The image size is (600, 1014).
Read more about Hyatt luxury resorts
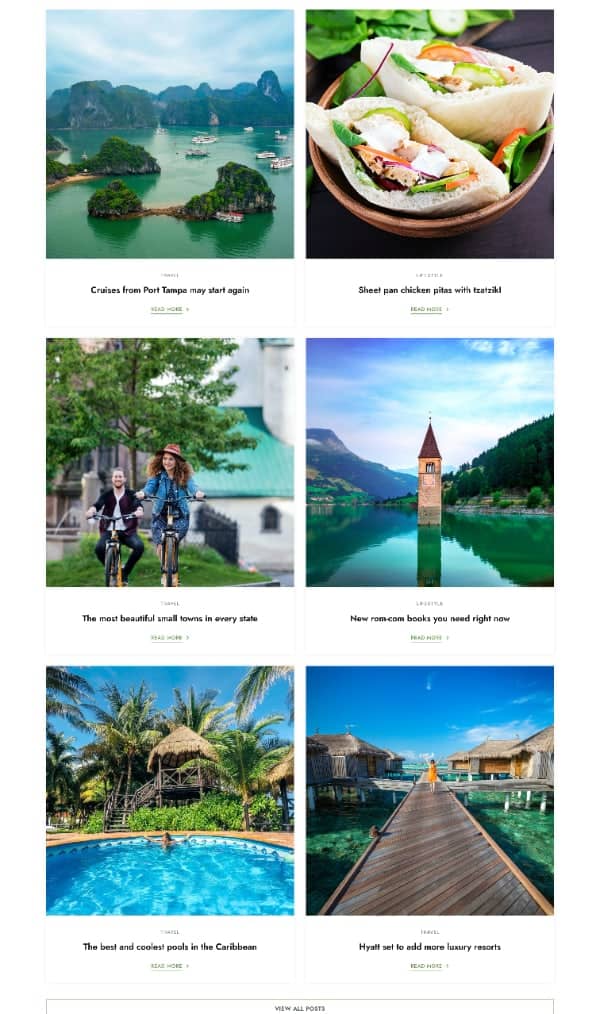click(429, 966)
